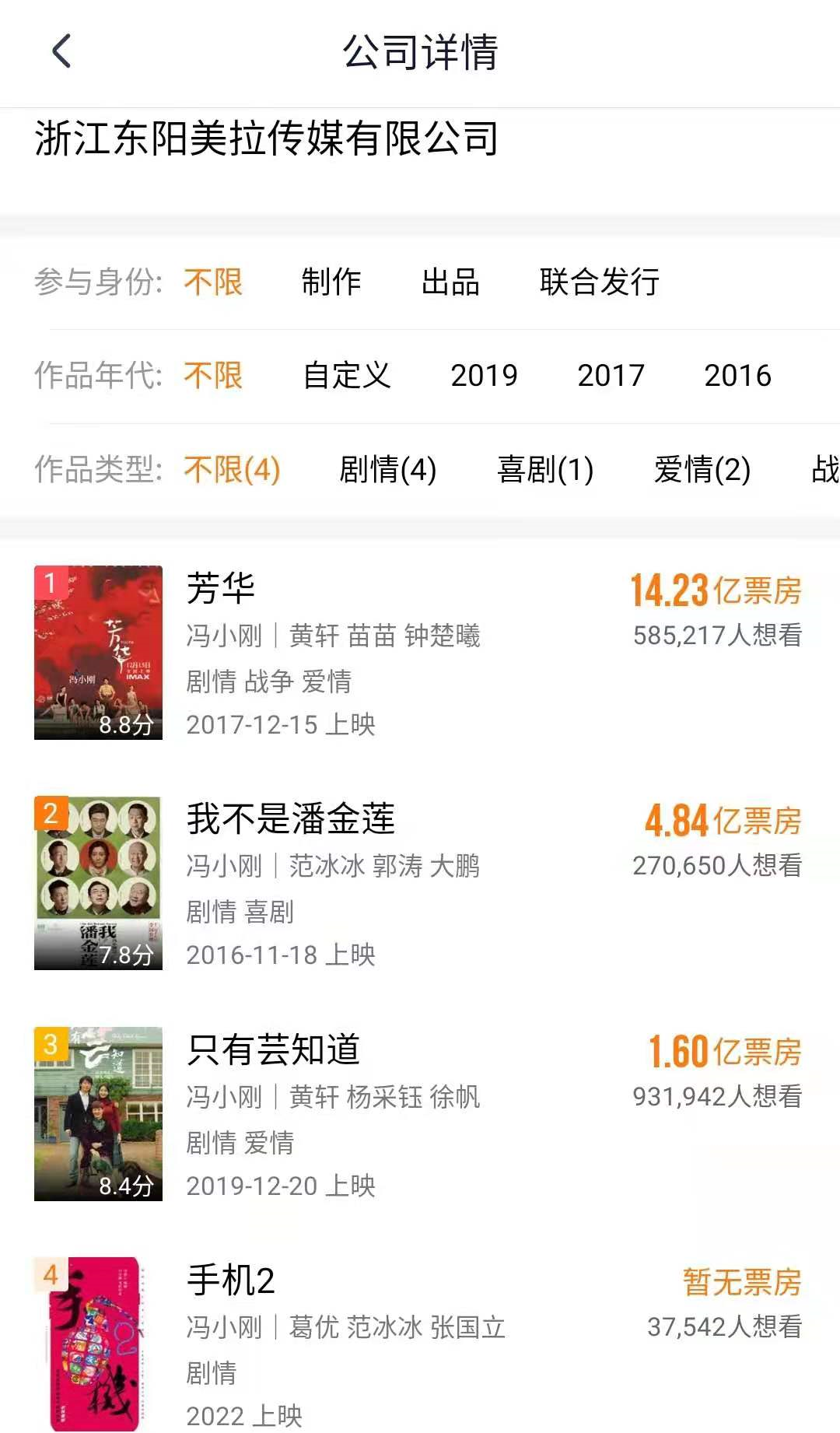View details for 只有芸知道
Image resolution: width=840 pixels, height=1433 pixels.
[274, 1049]
